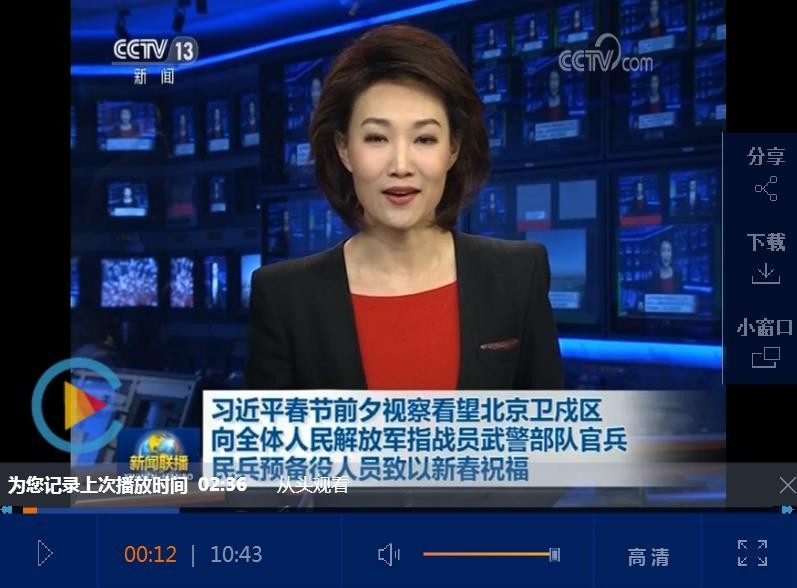The height and width of the screenshot is (588, 797).
Task: Download the video via 下载
Action: pyautogui.click(x=765, y=258)
